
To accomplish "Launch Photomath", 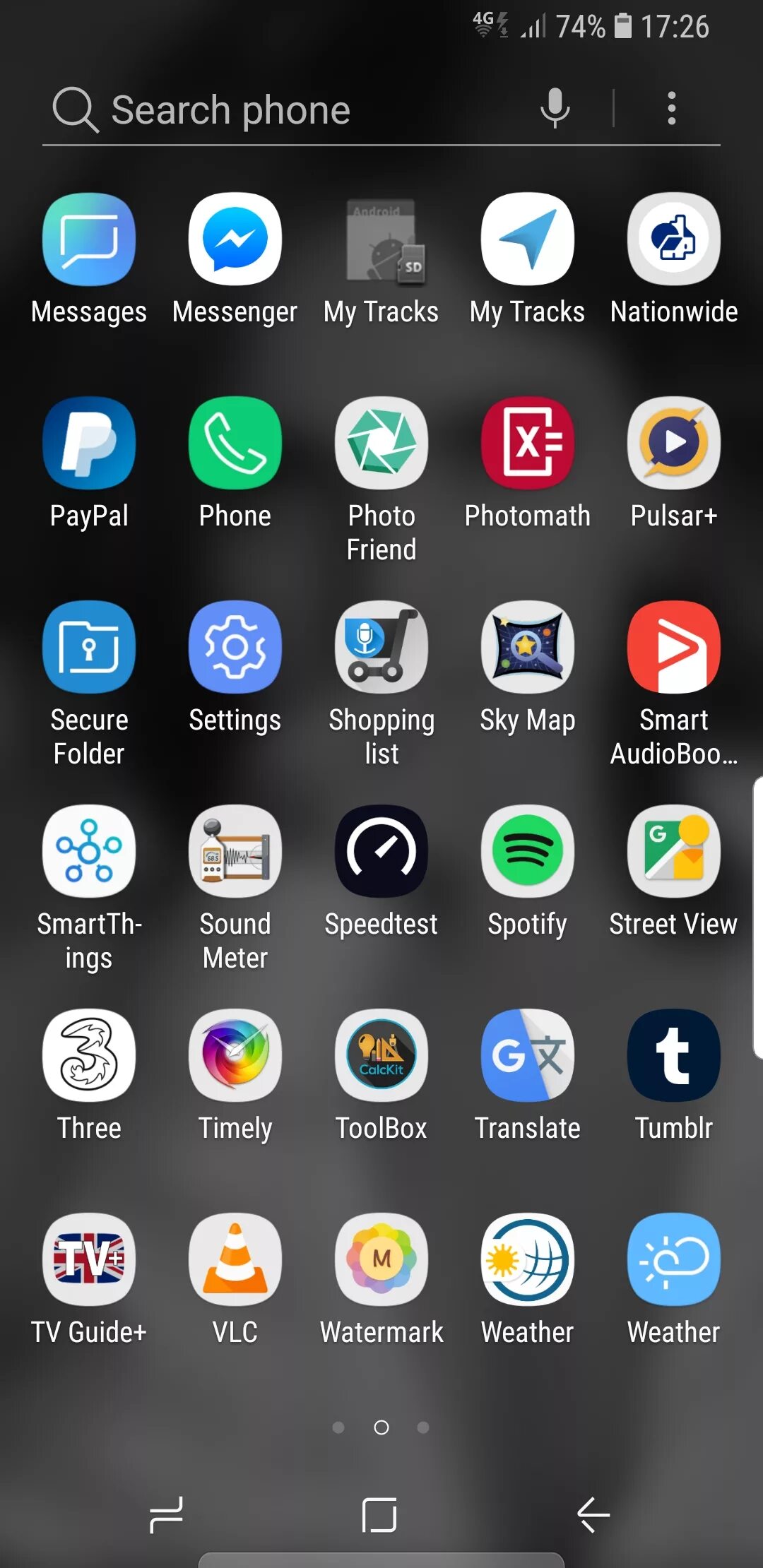I will (527, 444).
